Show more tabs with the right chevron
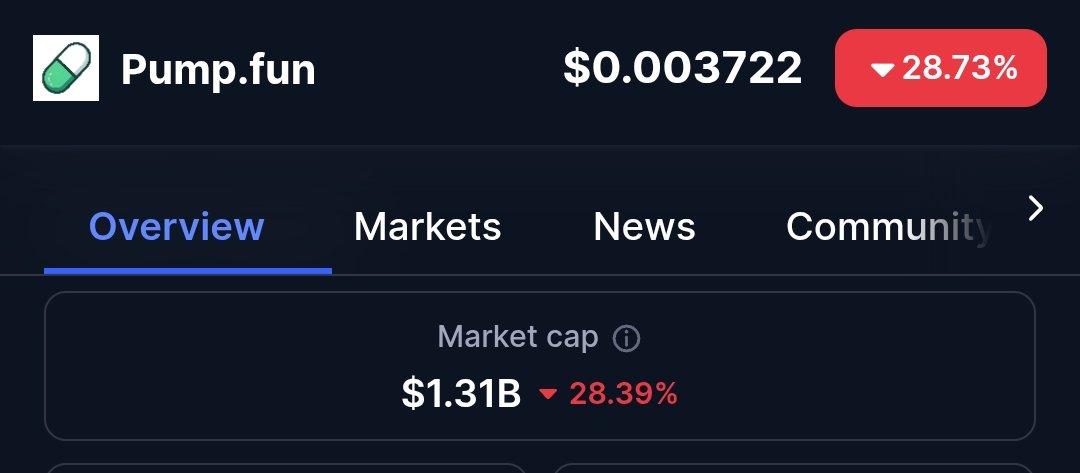 pos(1036,208)
